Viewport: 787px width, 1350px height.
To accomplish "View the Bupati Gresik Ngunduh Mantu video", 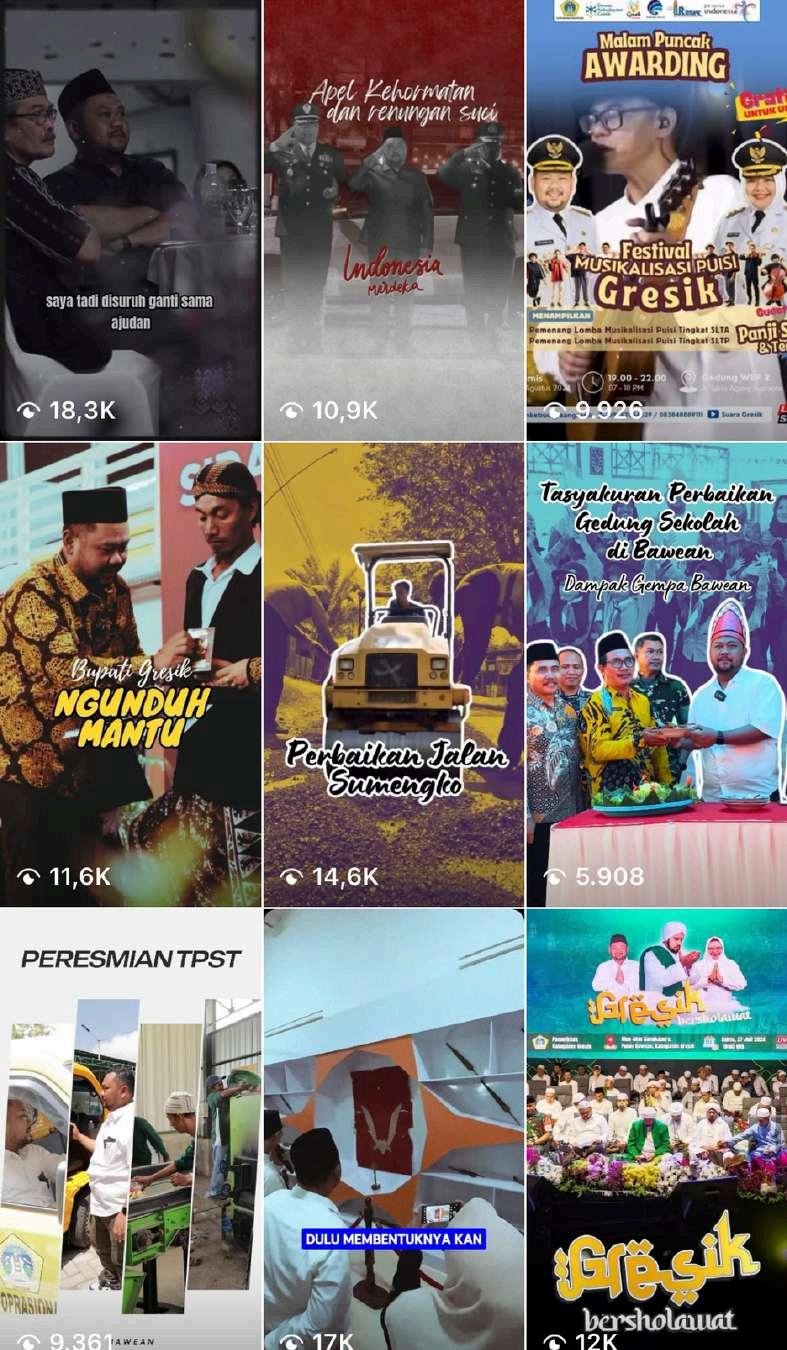I will [x=130, y=675].
